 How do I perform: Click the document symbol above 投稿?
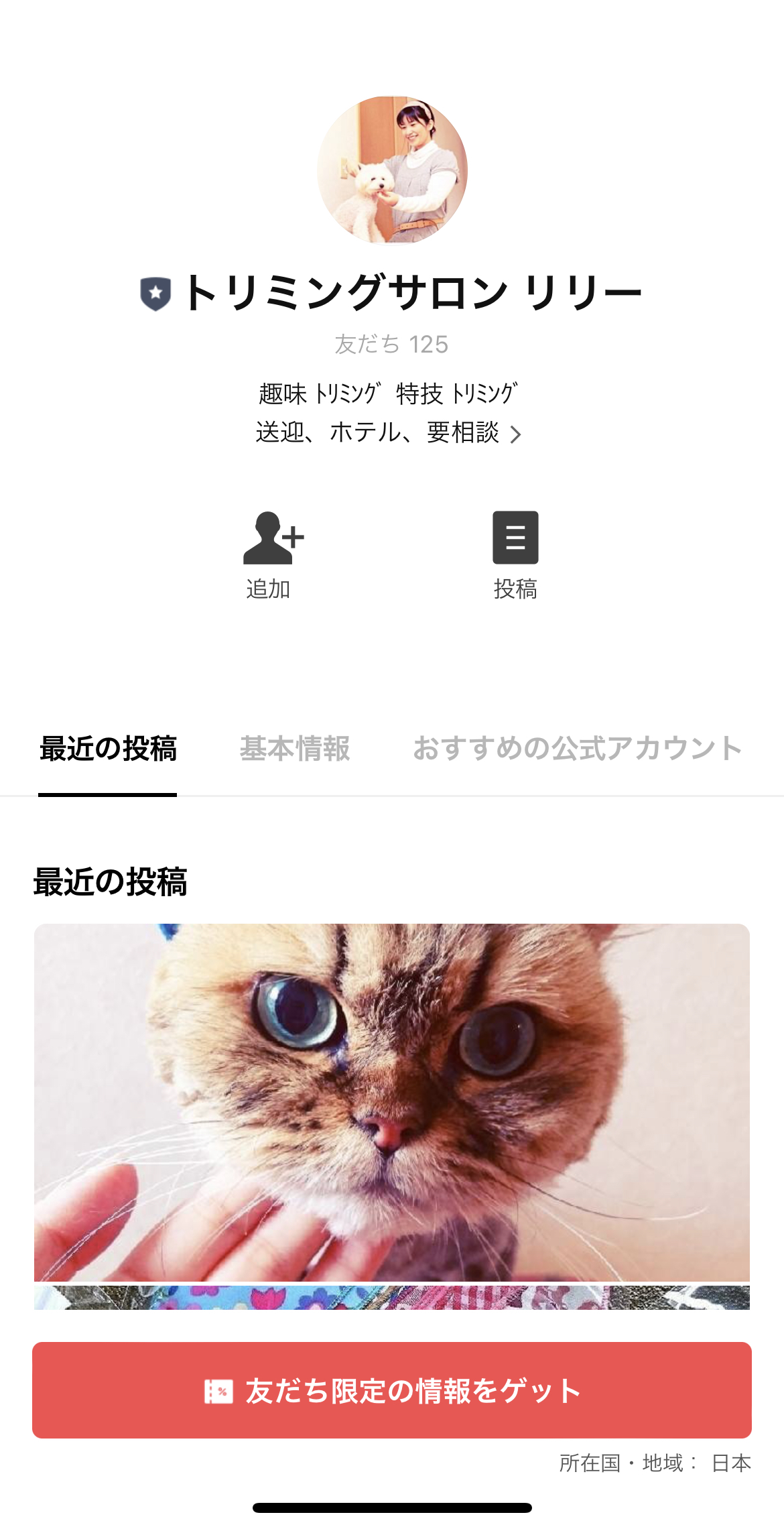515,536
